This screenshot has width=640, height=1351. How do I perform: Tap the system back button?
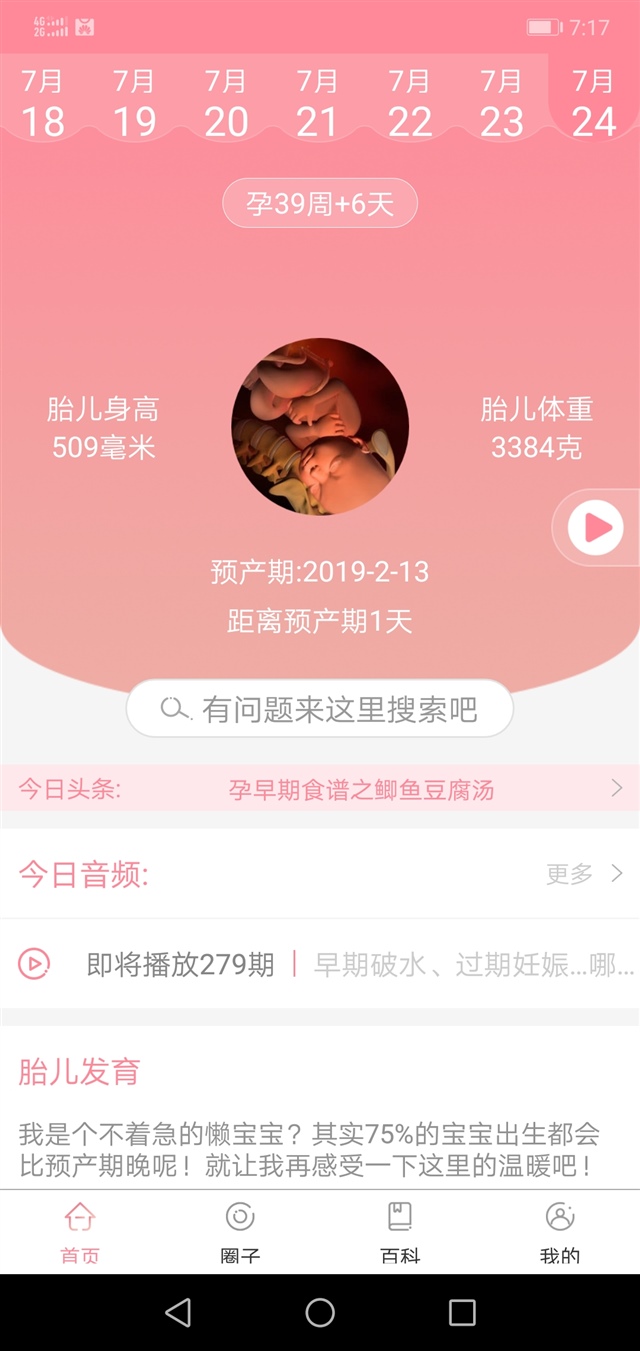pos(178,1312)
